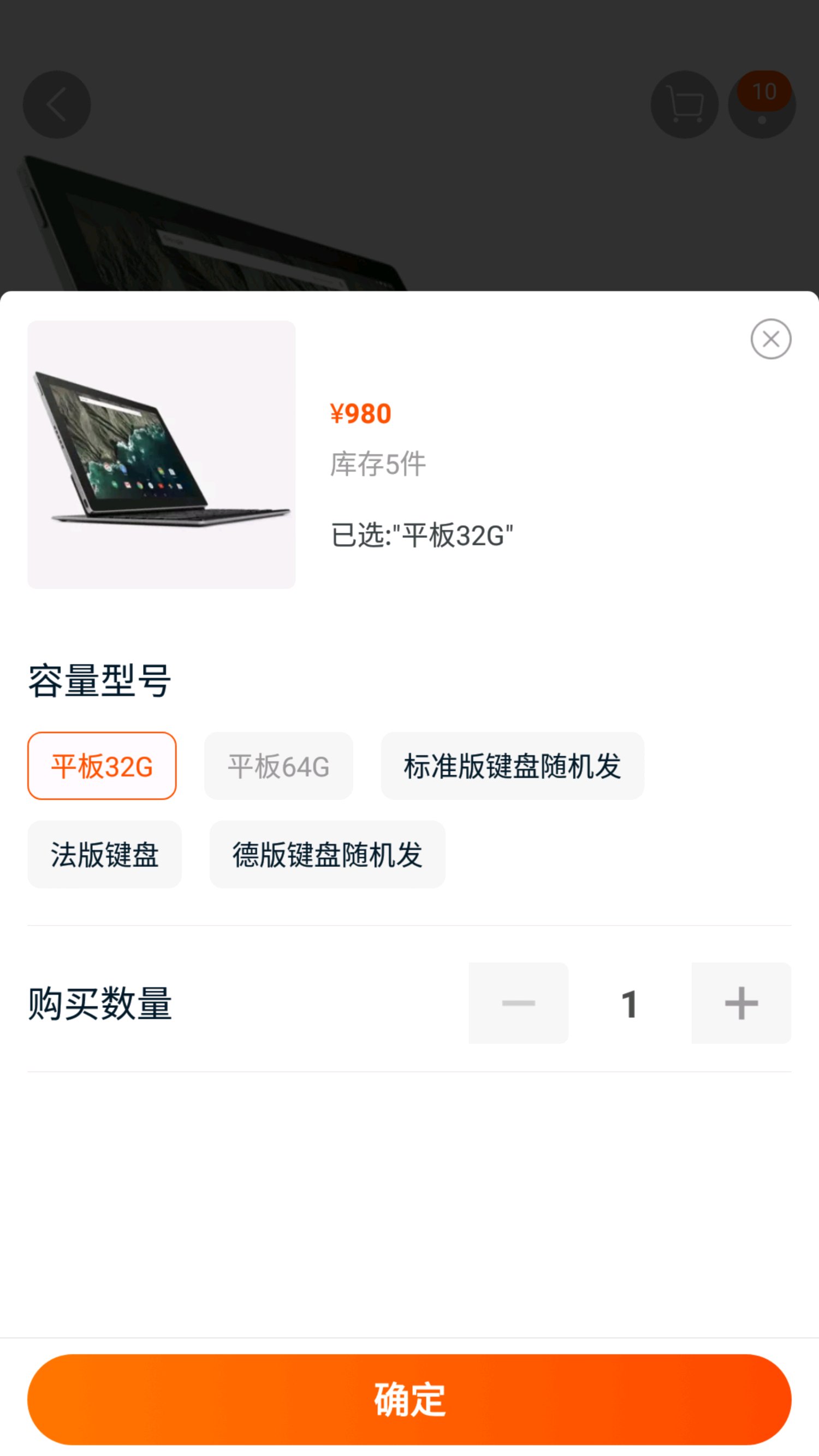Choose the 标准版键盘随机发 option
Screen dimensions: 819x1456
[512, 766]
